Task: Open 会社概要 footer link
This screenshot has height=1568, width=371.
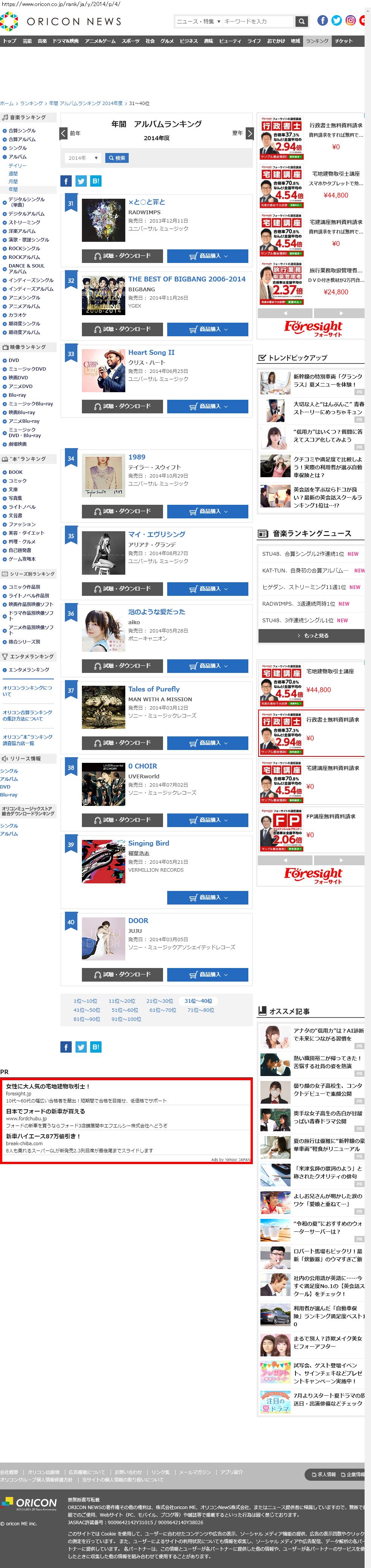Action: coord(9,1472)
